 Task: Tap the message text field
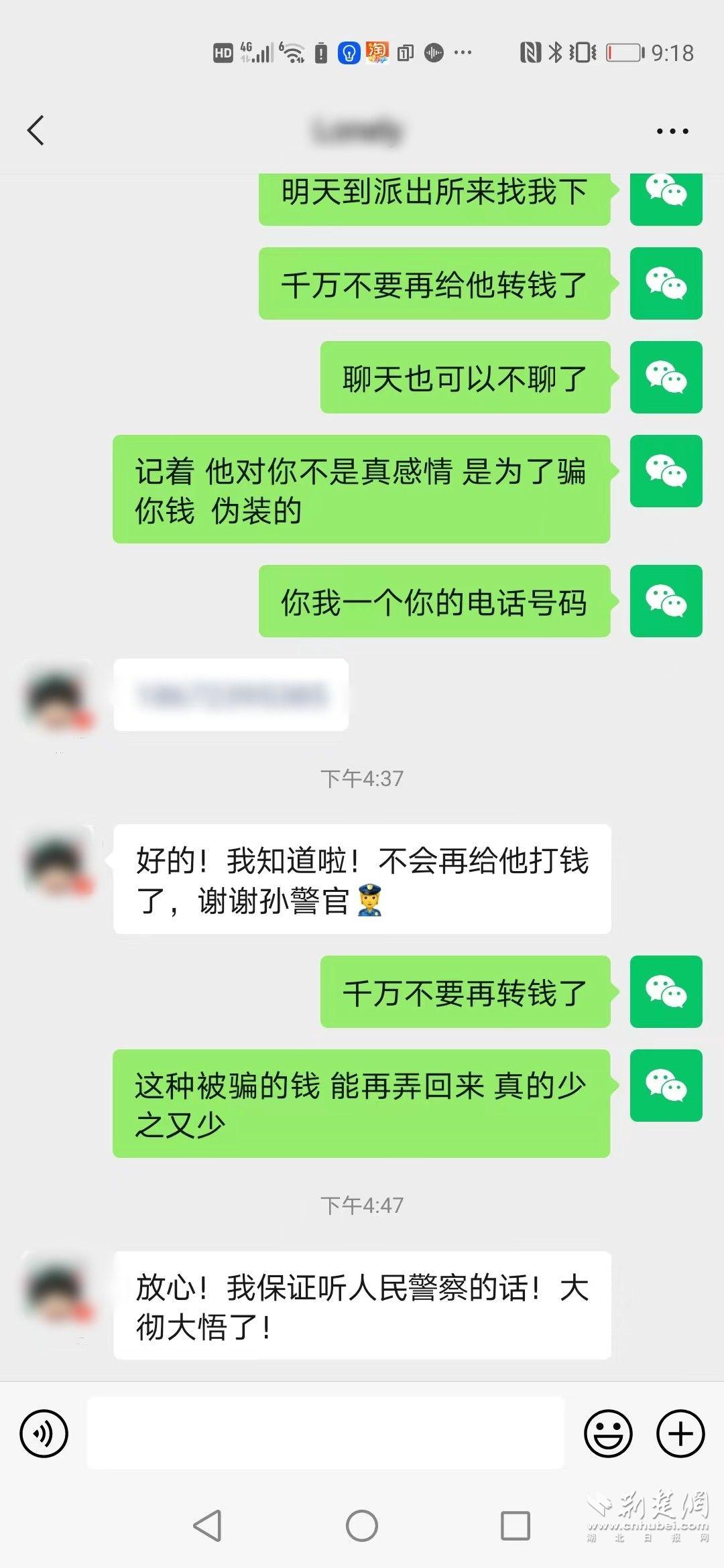click(x=326, y=1433)
